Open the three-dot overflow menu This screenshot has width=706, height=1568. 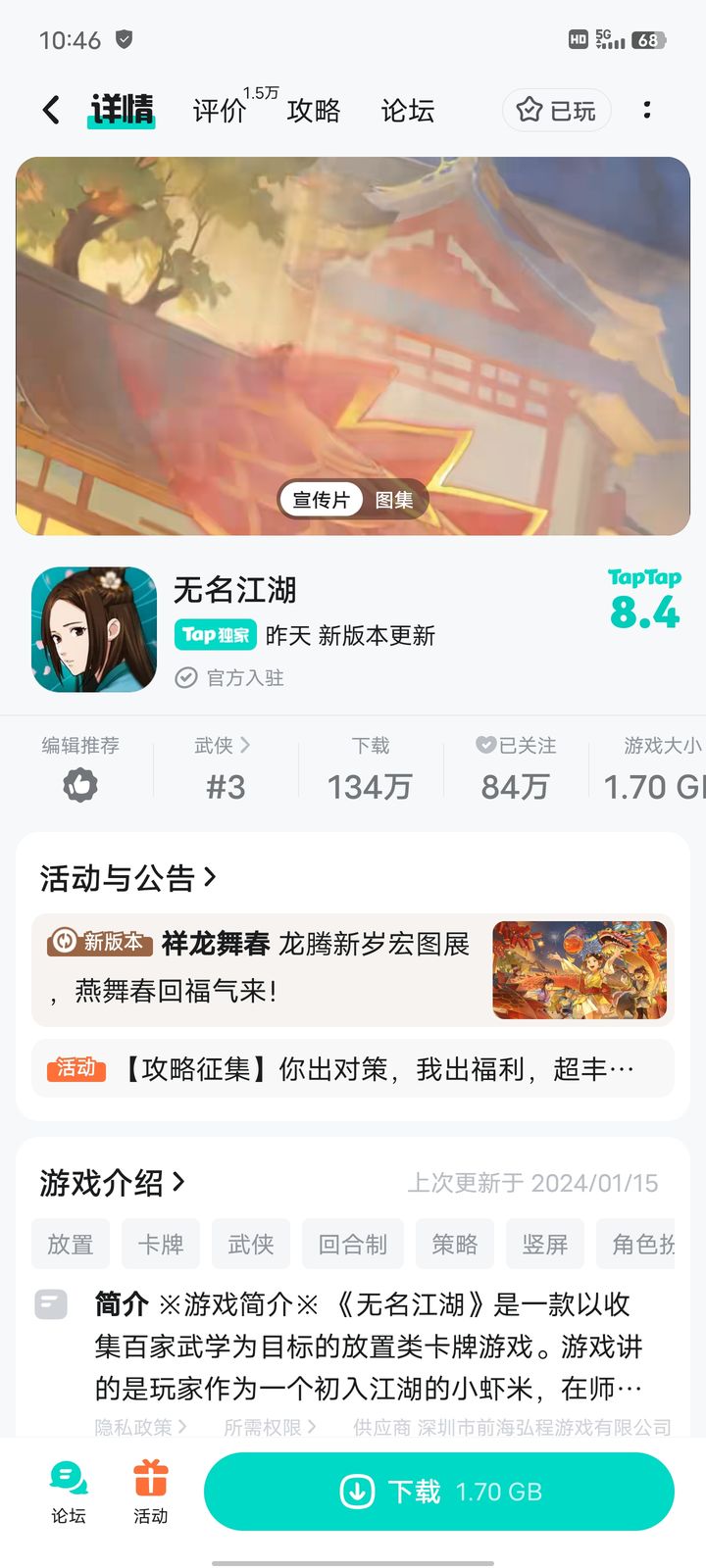pos(647,110)
